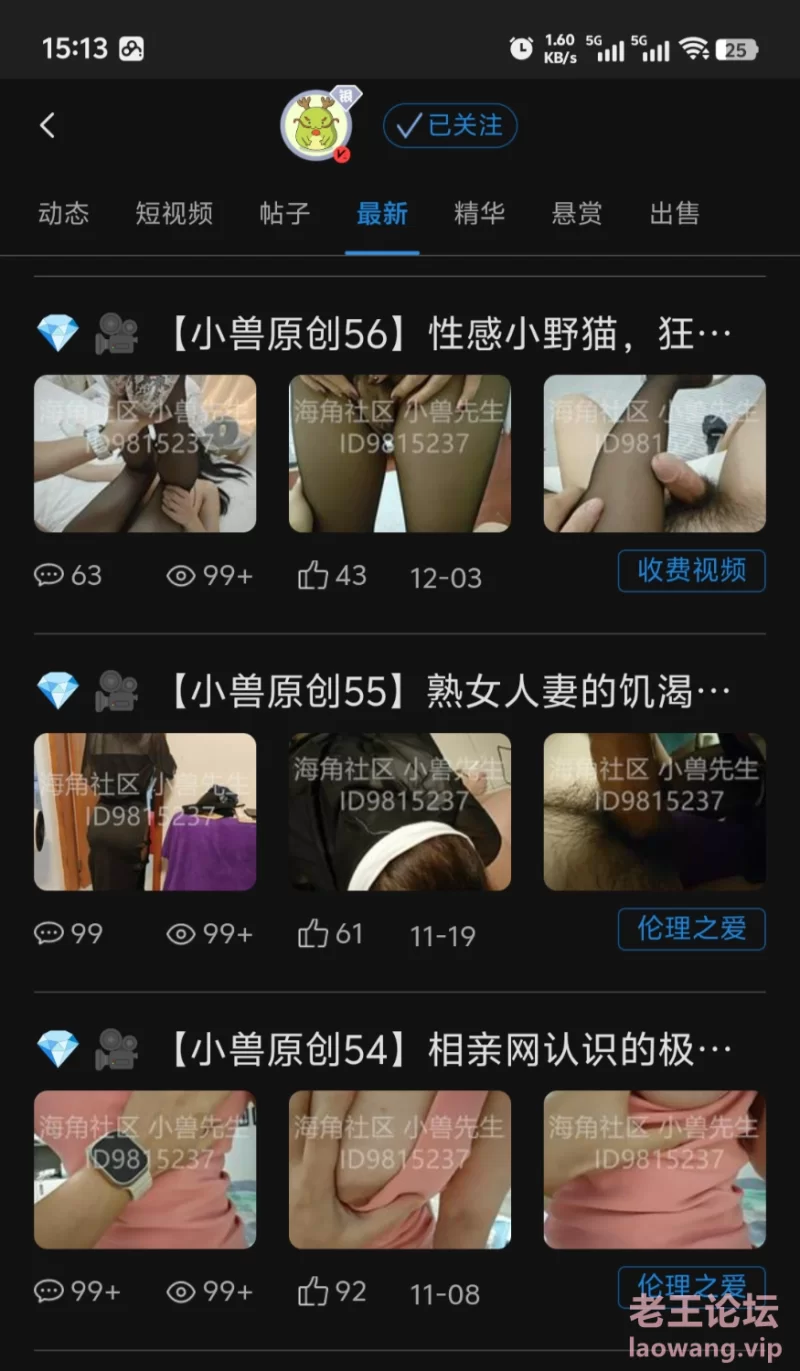Image resolution: width=800 pixels, height=1371 pixels.
Task: Switch to the 精华 tab
Action: click(479, 213)
